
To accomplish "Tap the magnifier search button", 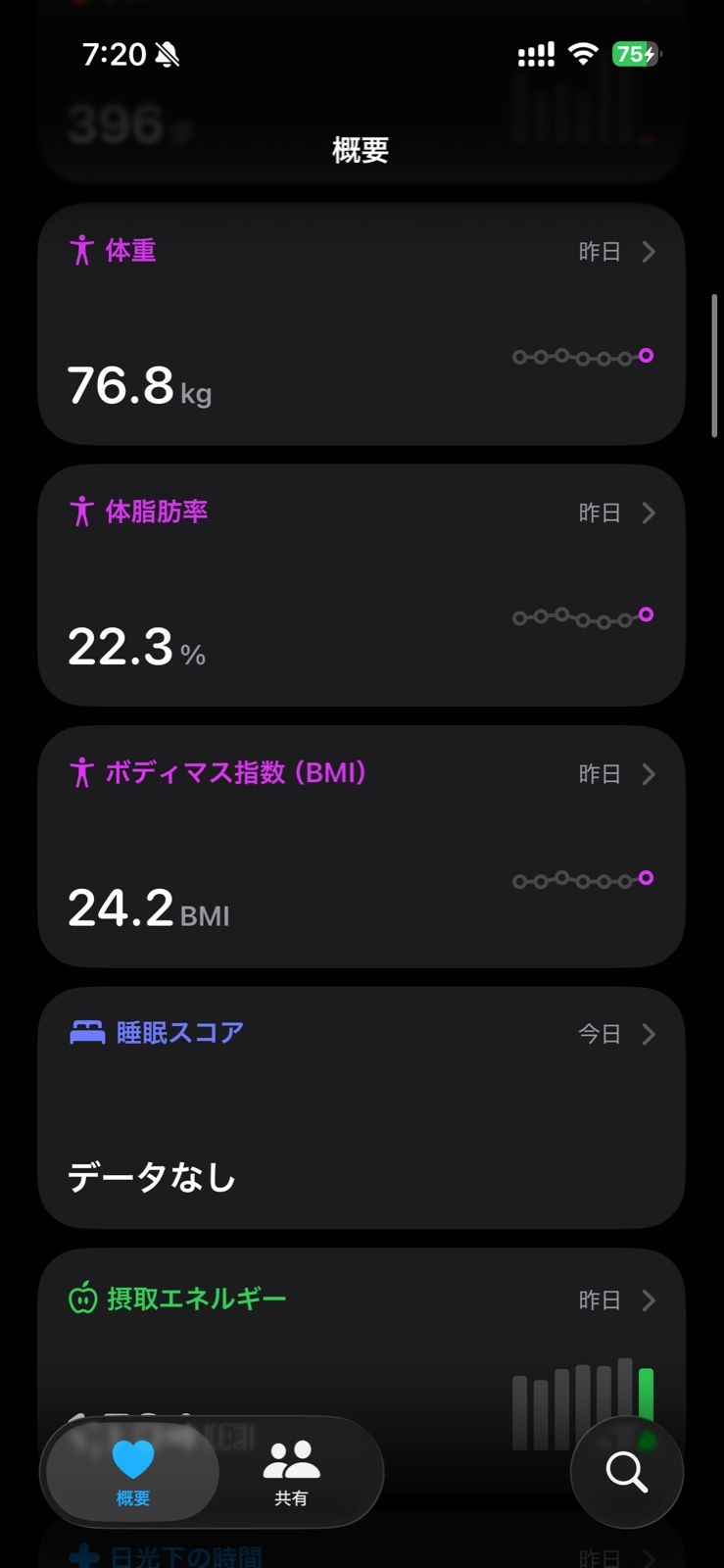I will point(626,1471).
